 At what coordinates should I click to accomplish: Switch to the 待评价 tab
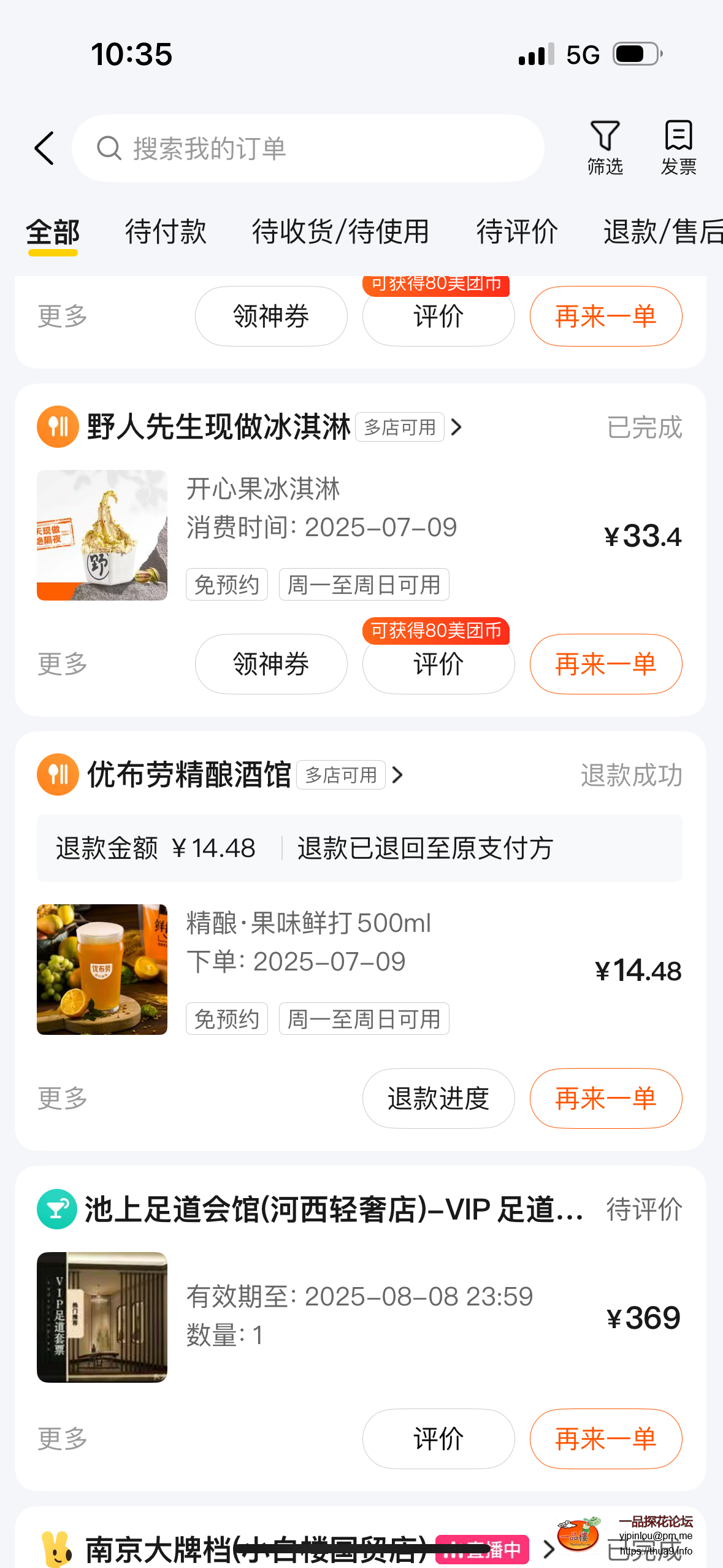click(517, 232)
